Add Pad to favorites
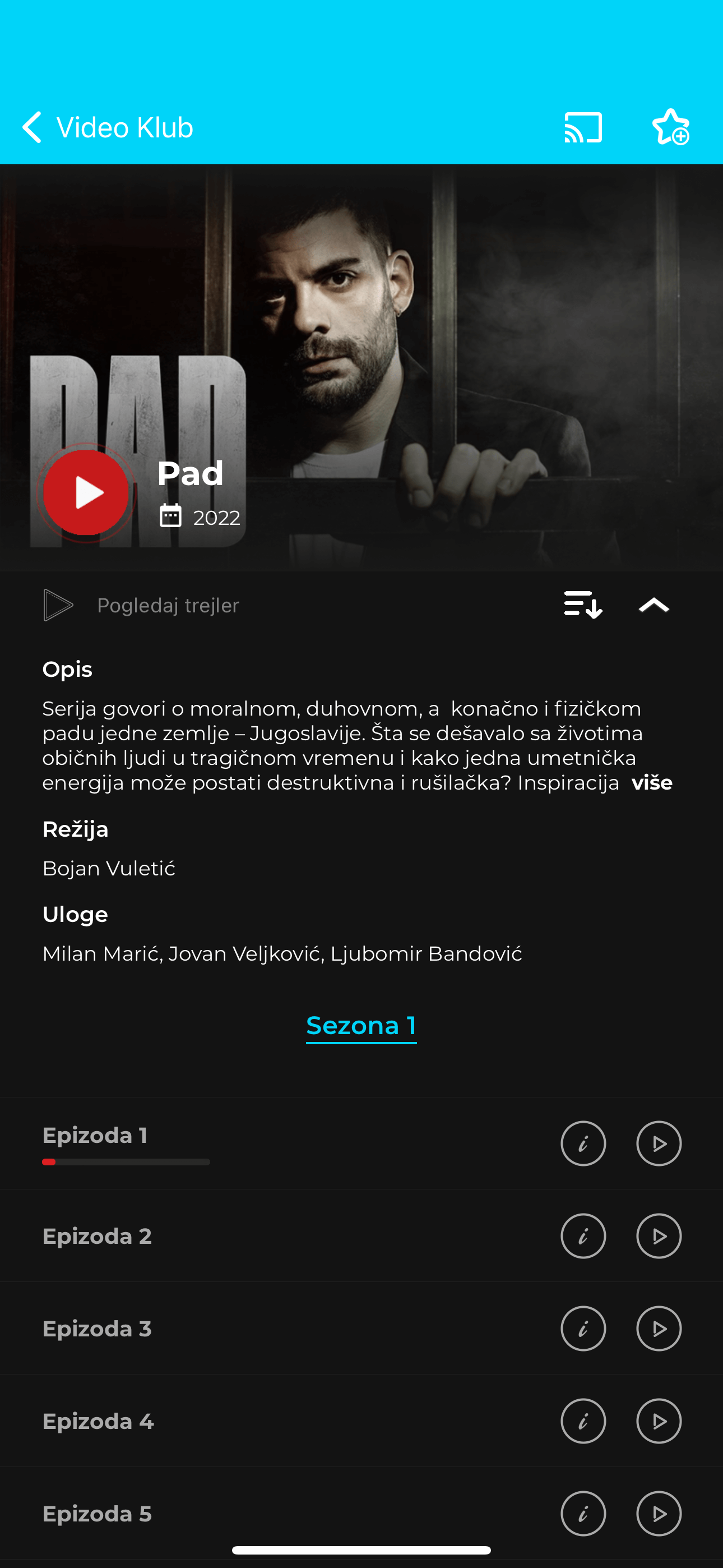The image size is (723, 1568). point(670,127)
